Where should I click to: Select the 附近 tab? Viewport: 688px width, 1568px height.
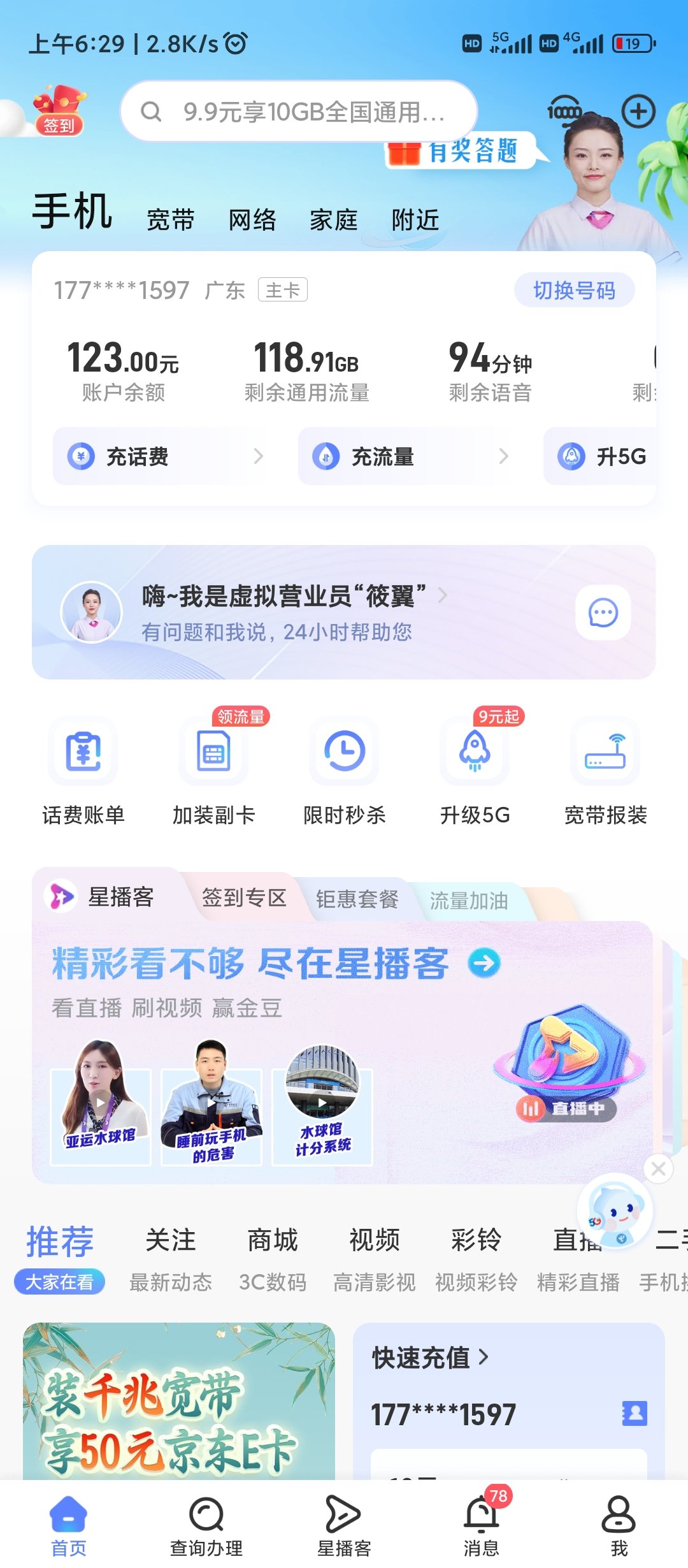415,220
